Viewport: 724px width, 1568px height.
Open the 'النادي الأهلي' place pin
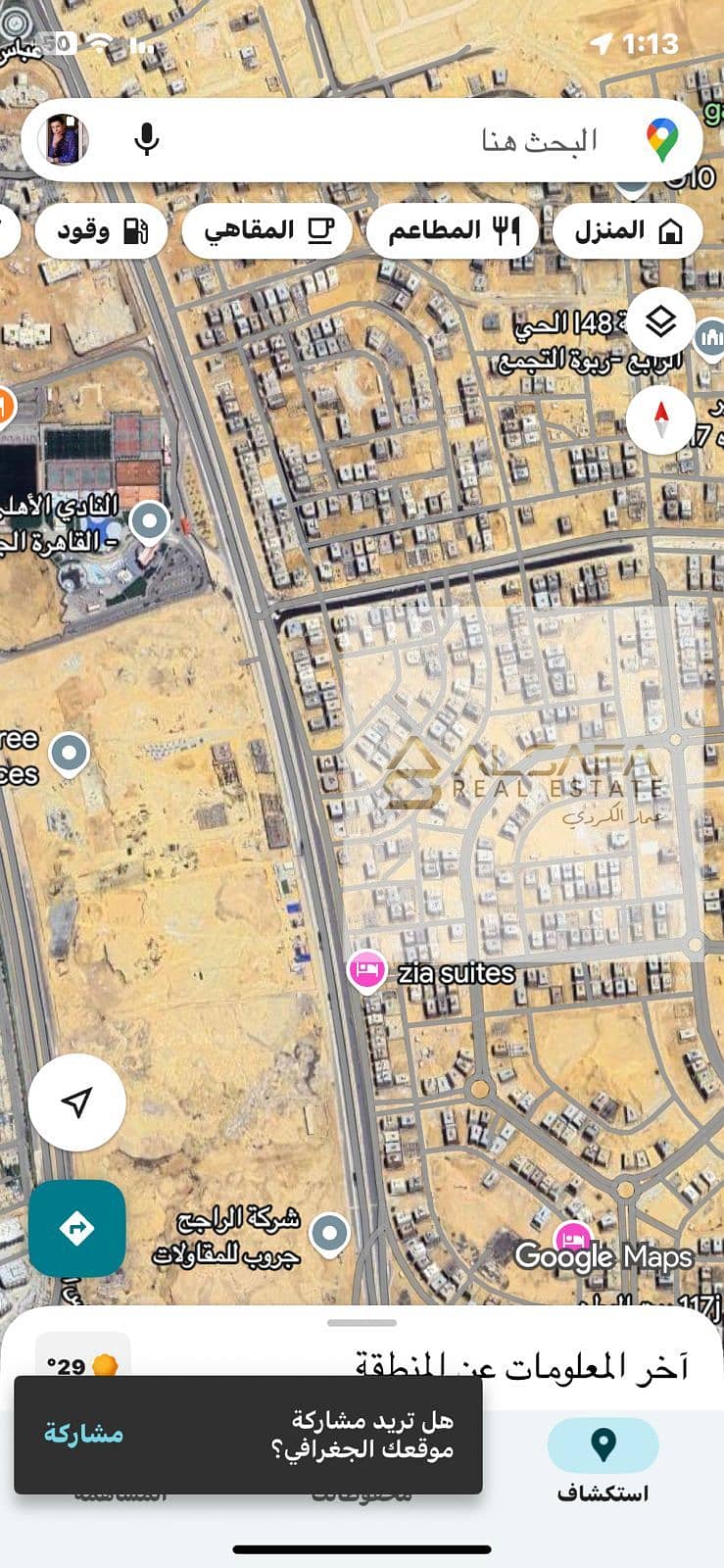pyautogui.click(x=150, y=521)
